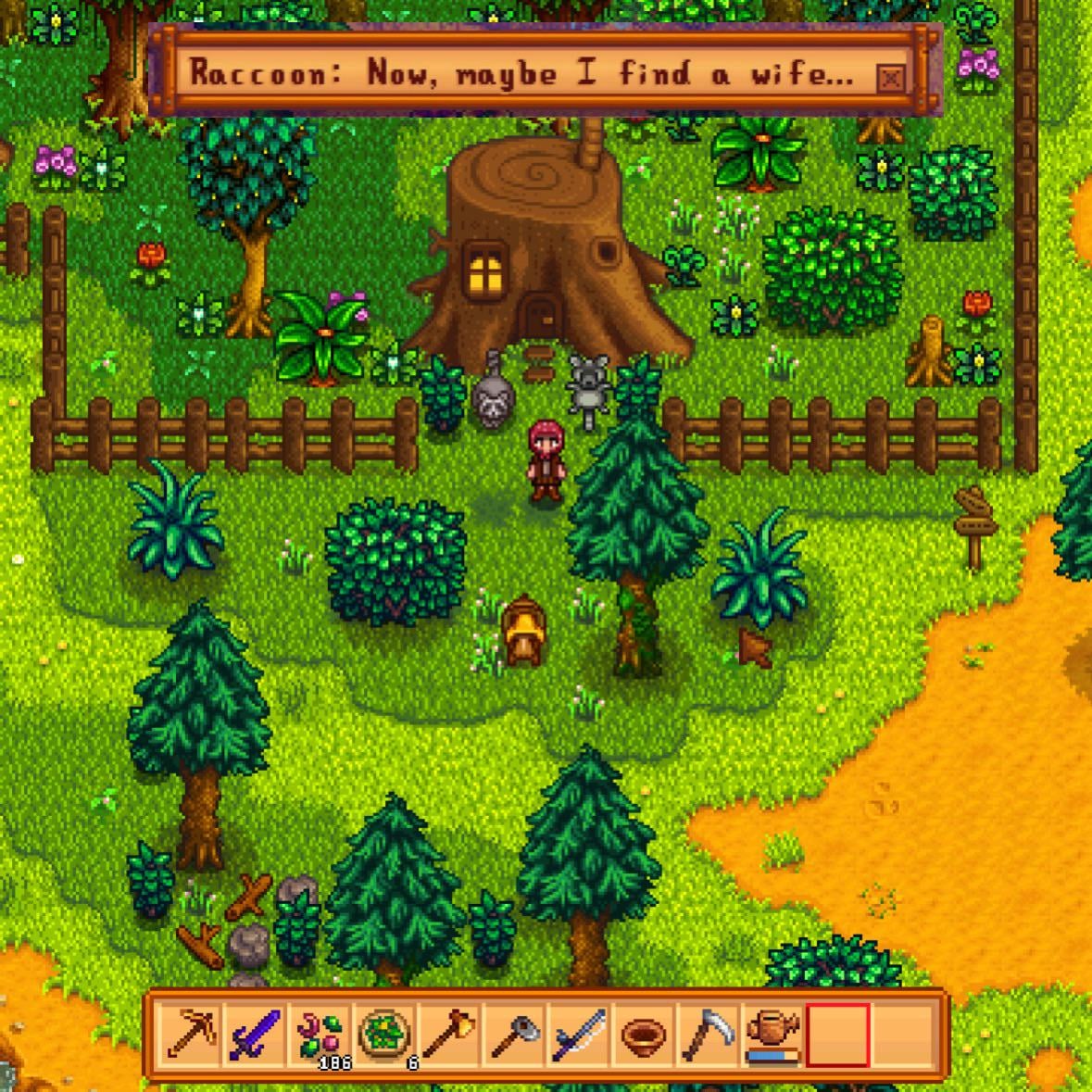Select the watering can
Screen dimensions: 1092x1092
click(x=772, y=1035)
